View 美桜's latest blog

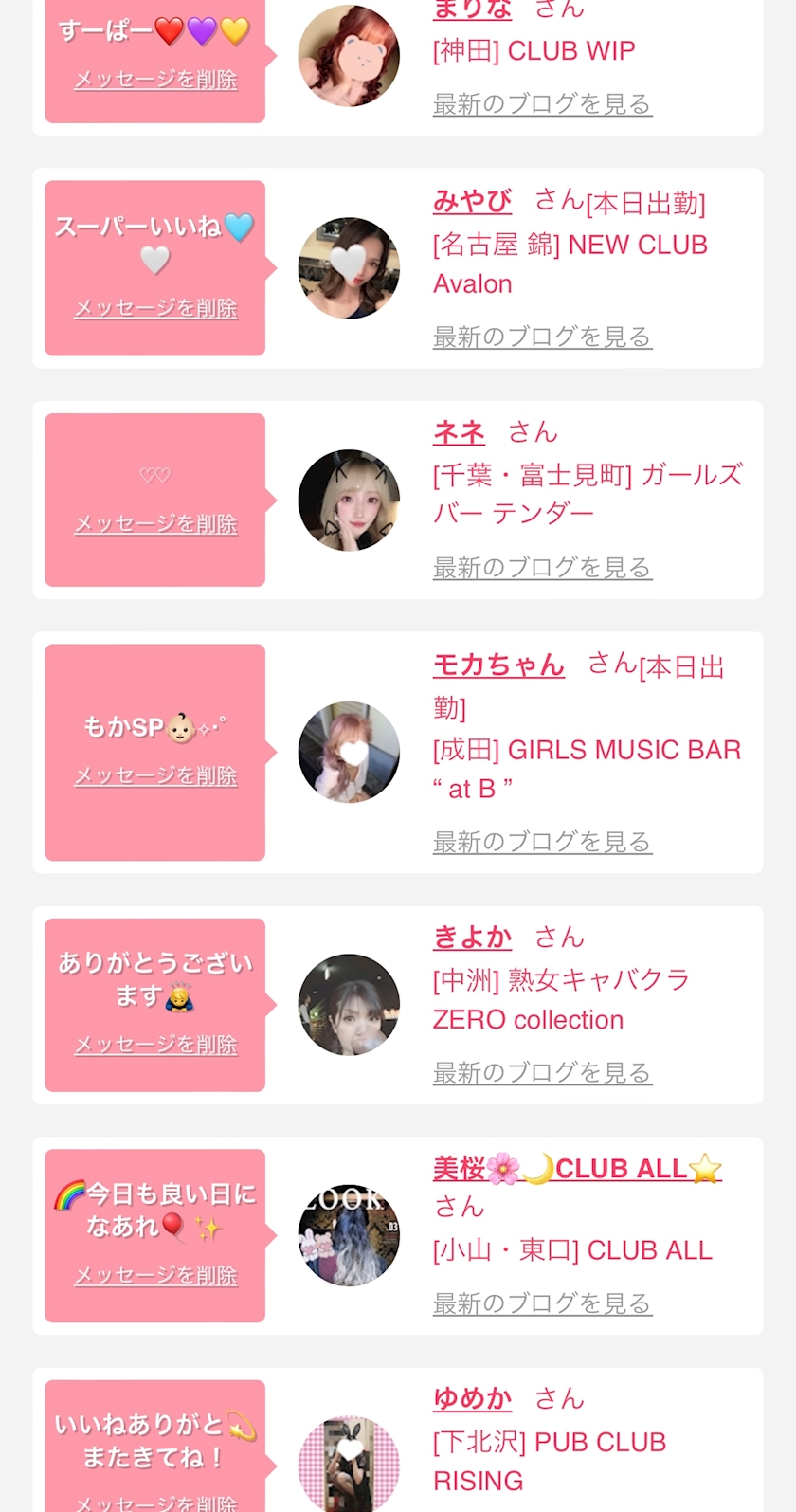click(542, 1303)
